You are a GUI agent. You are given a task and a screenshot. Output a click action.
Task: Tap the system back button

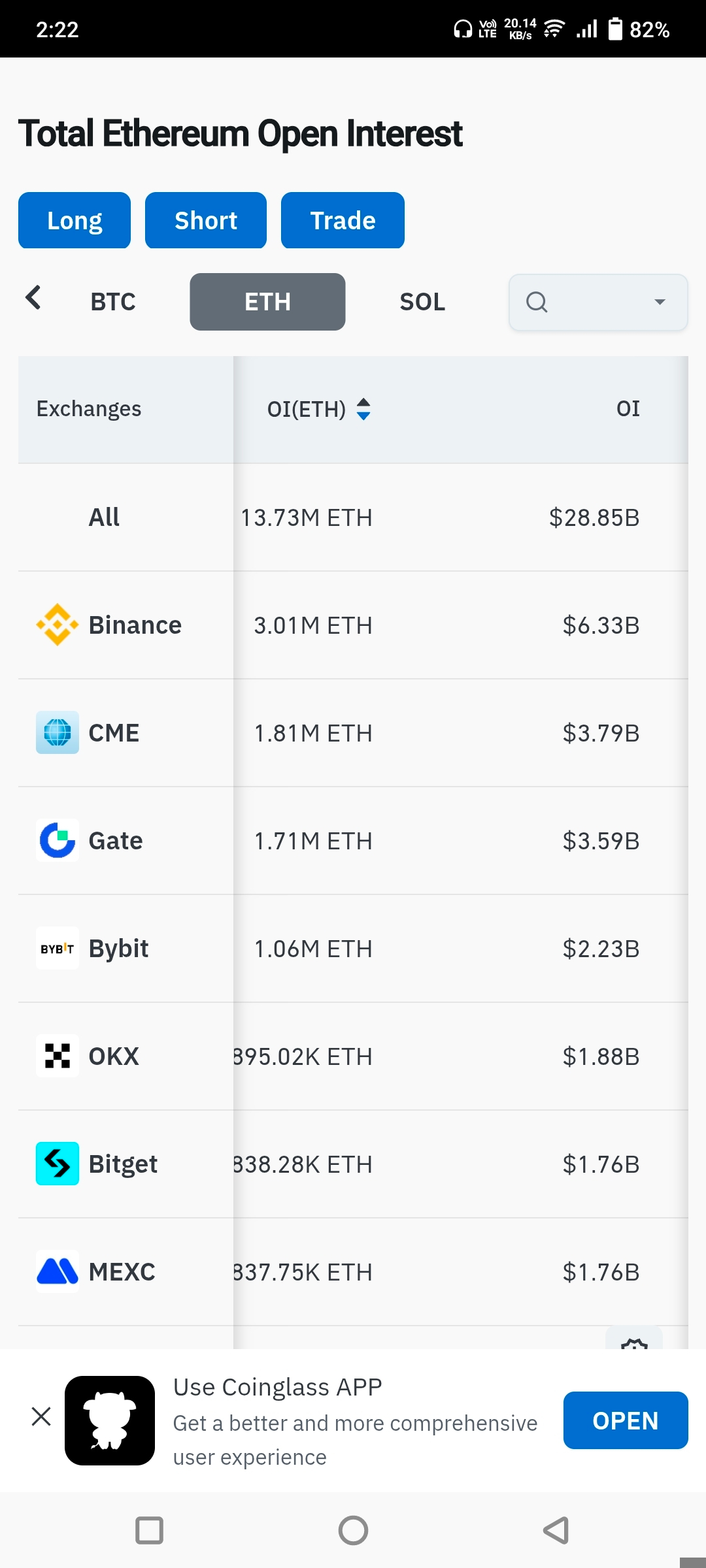(x=556, y=1530)
